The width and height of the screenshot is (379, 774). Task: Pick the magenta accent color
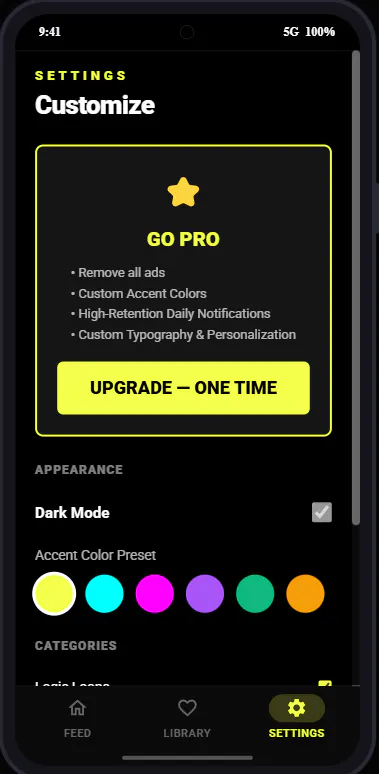[154, 593]
